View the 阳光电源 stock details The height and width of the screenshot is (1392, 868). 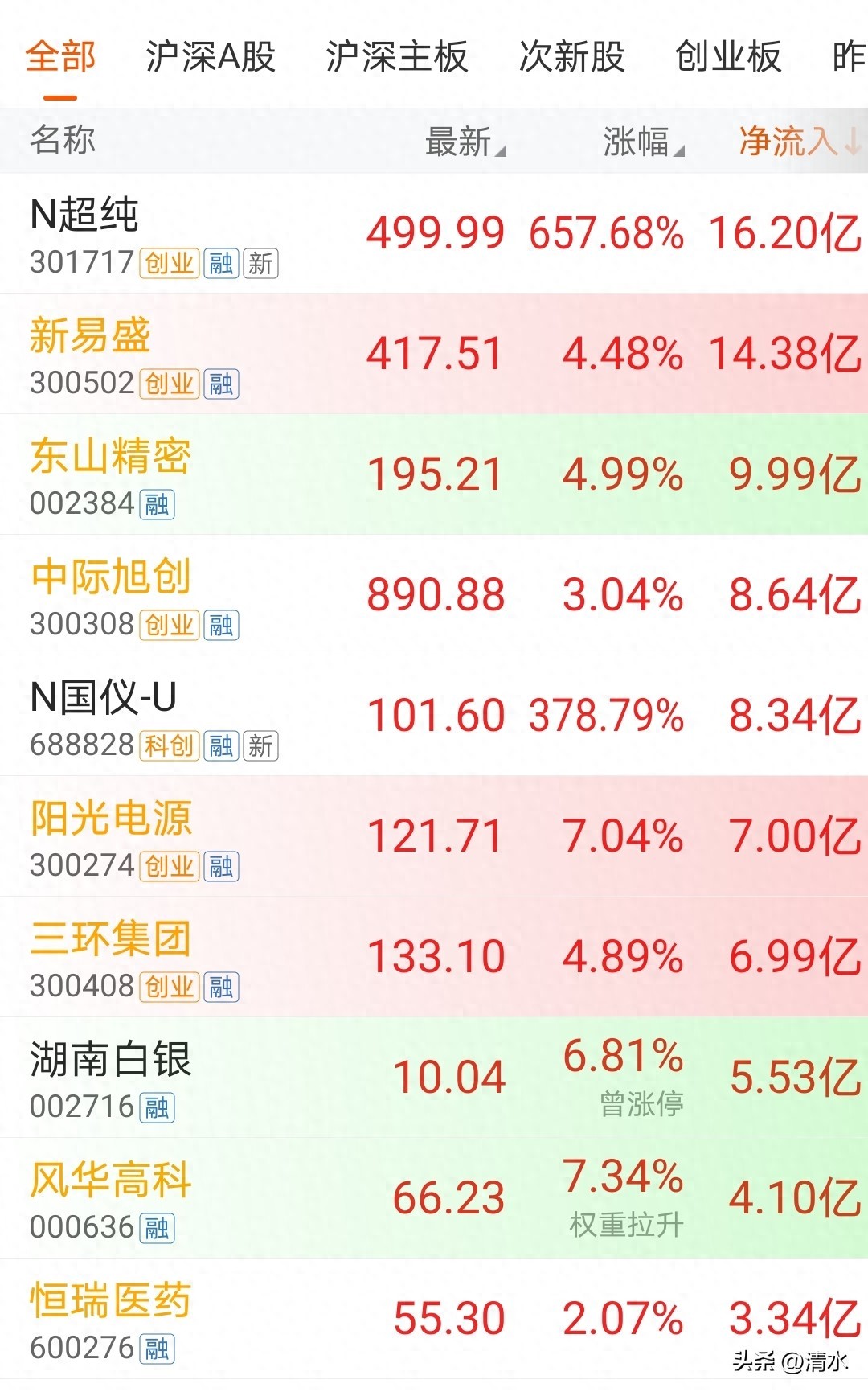coord(434,836)
